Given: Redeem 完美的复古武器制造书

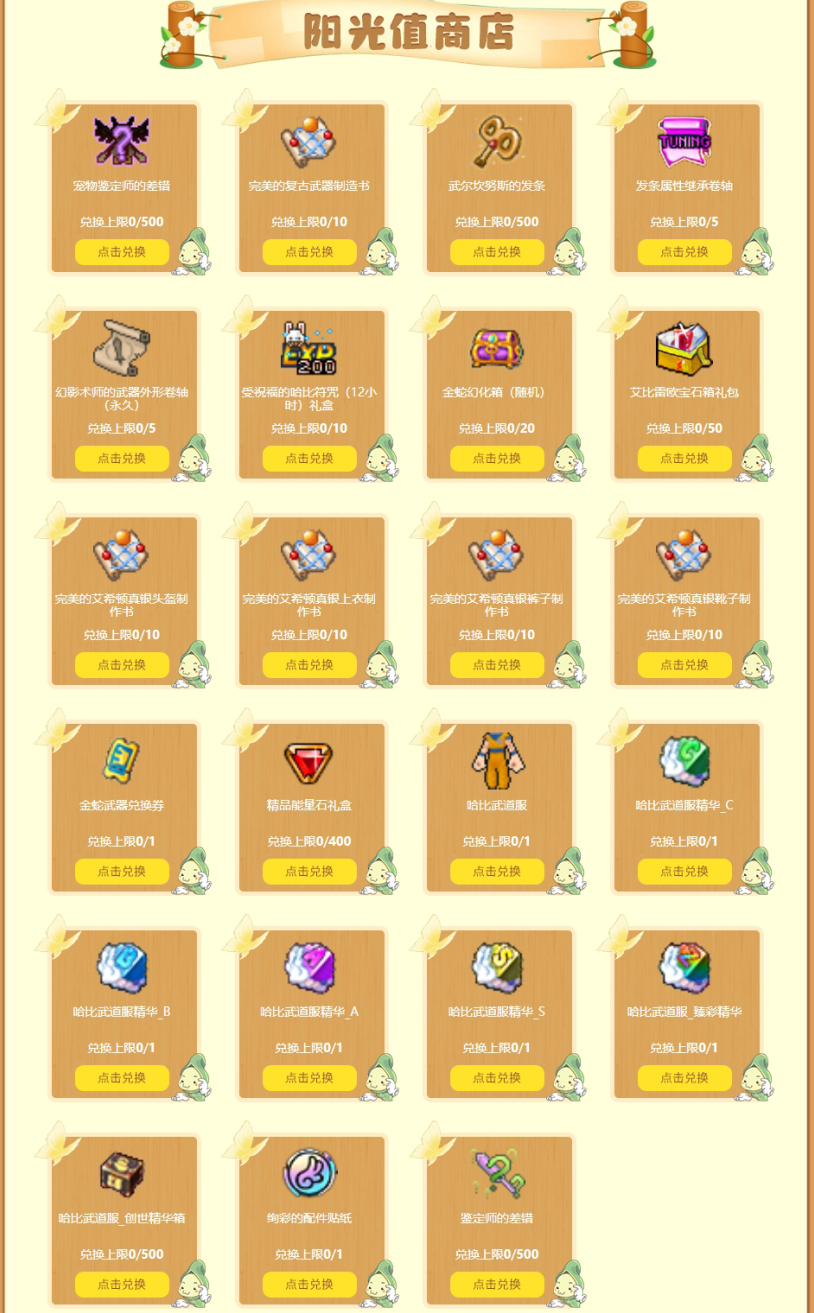Looking at the screenshot, I should (309, 252).
